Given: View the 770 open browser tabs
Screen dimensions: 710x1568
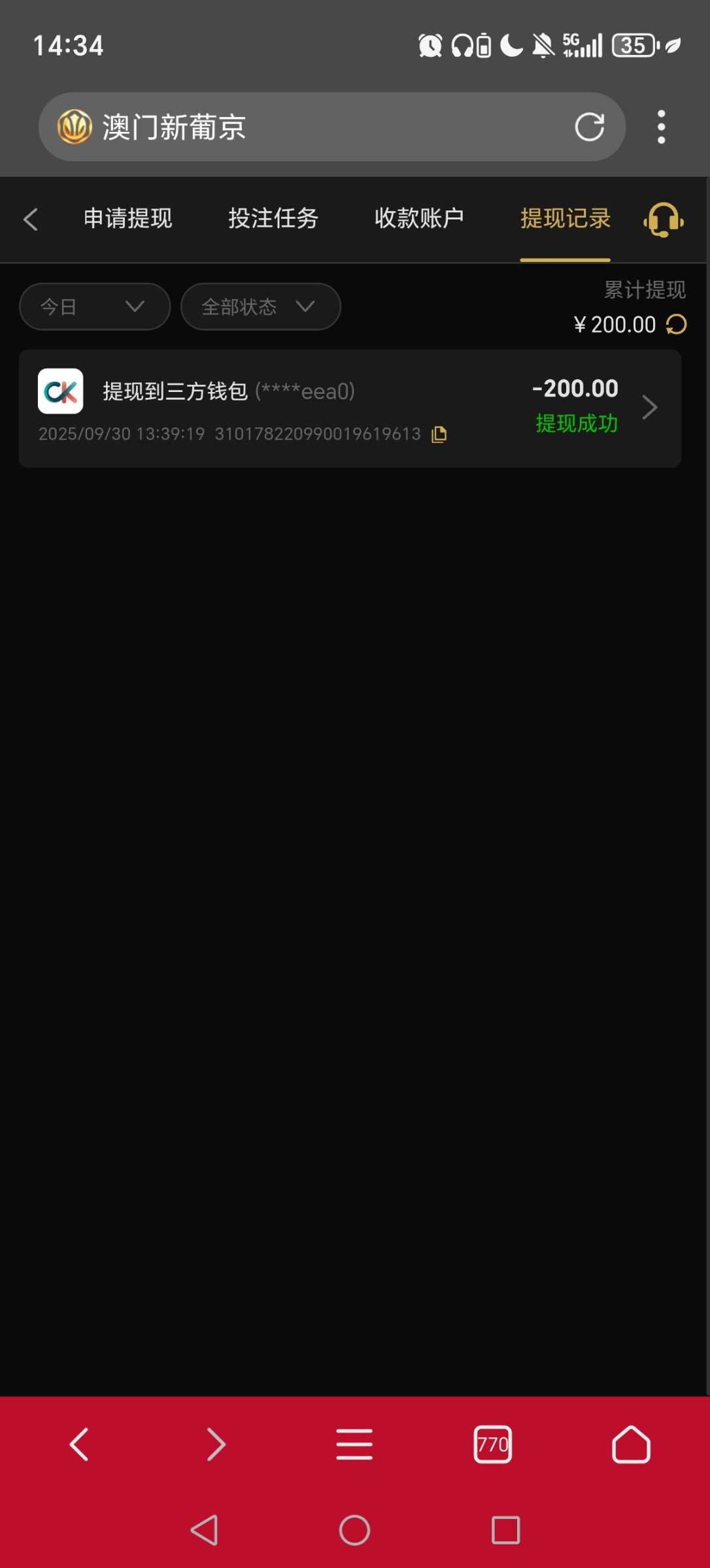Looking at the screenshot, I should pos(492,1444).
